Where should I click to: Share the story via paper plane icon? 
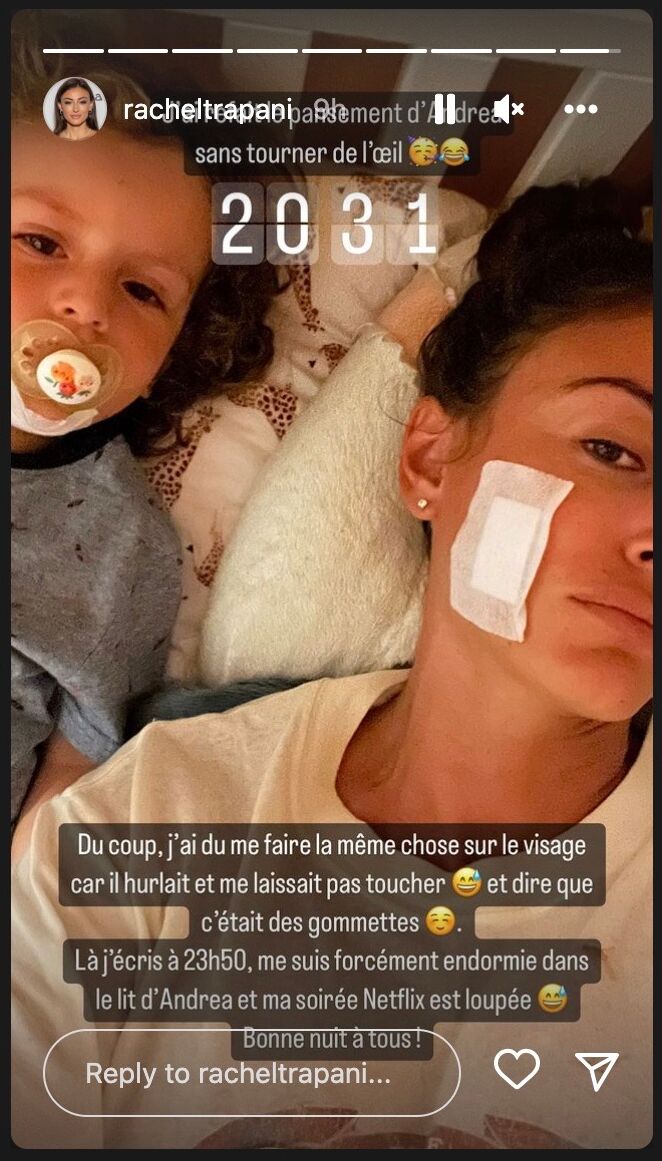coord(597,1070)
